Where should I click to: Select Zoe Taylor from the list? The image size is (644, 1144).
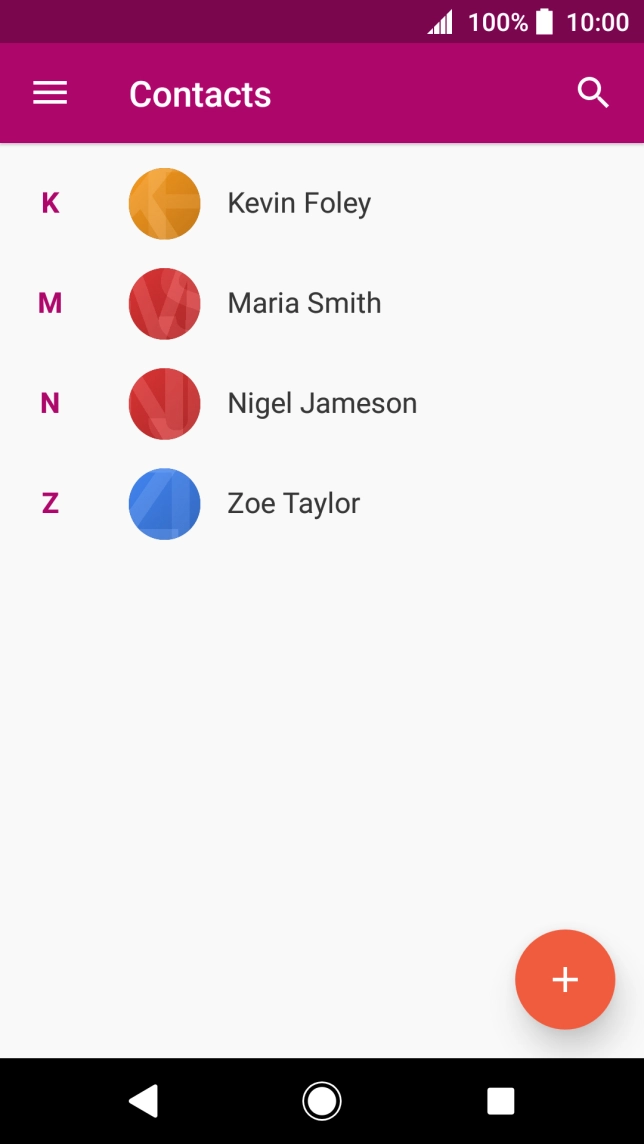pos(293,504)
